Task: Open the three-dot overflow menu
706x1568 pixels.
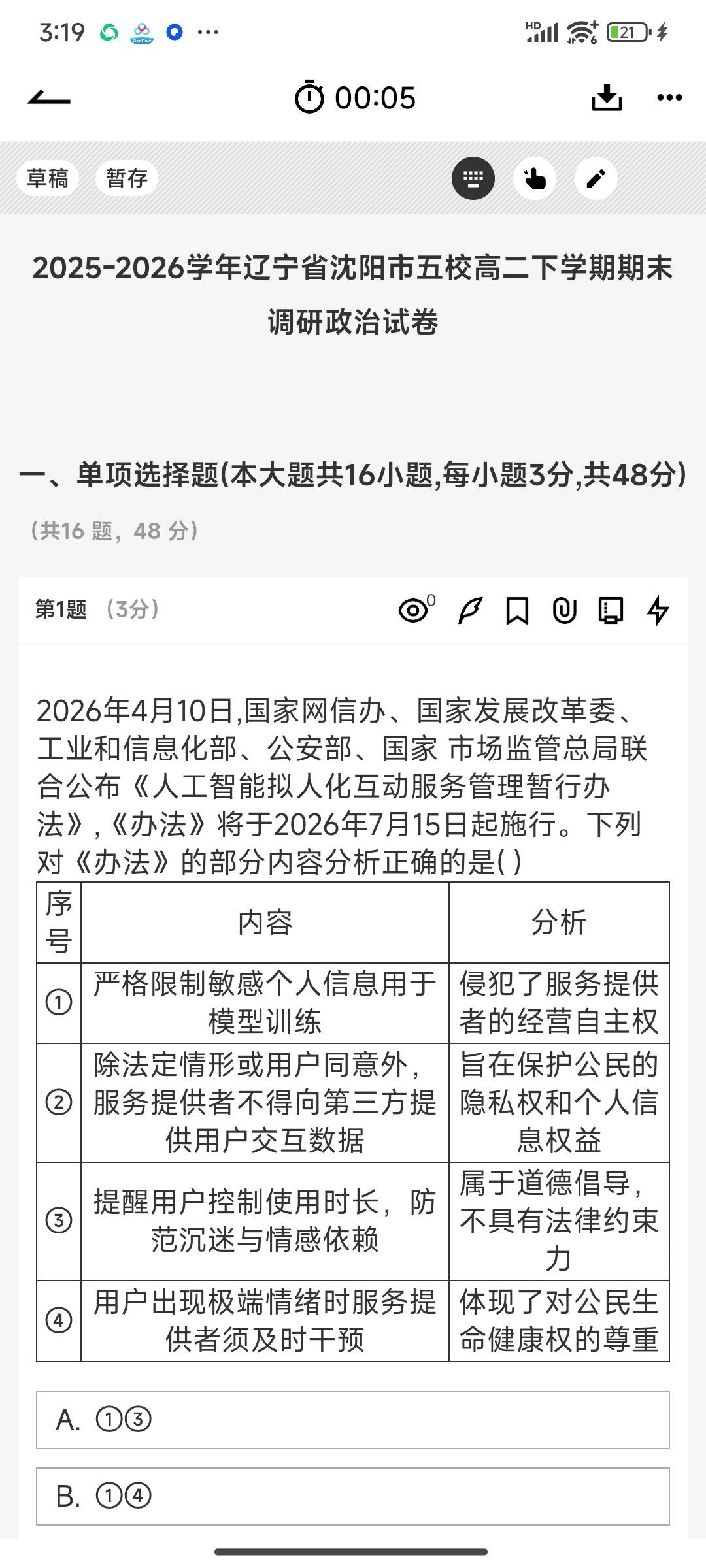Action: [x=669, y=98]
